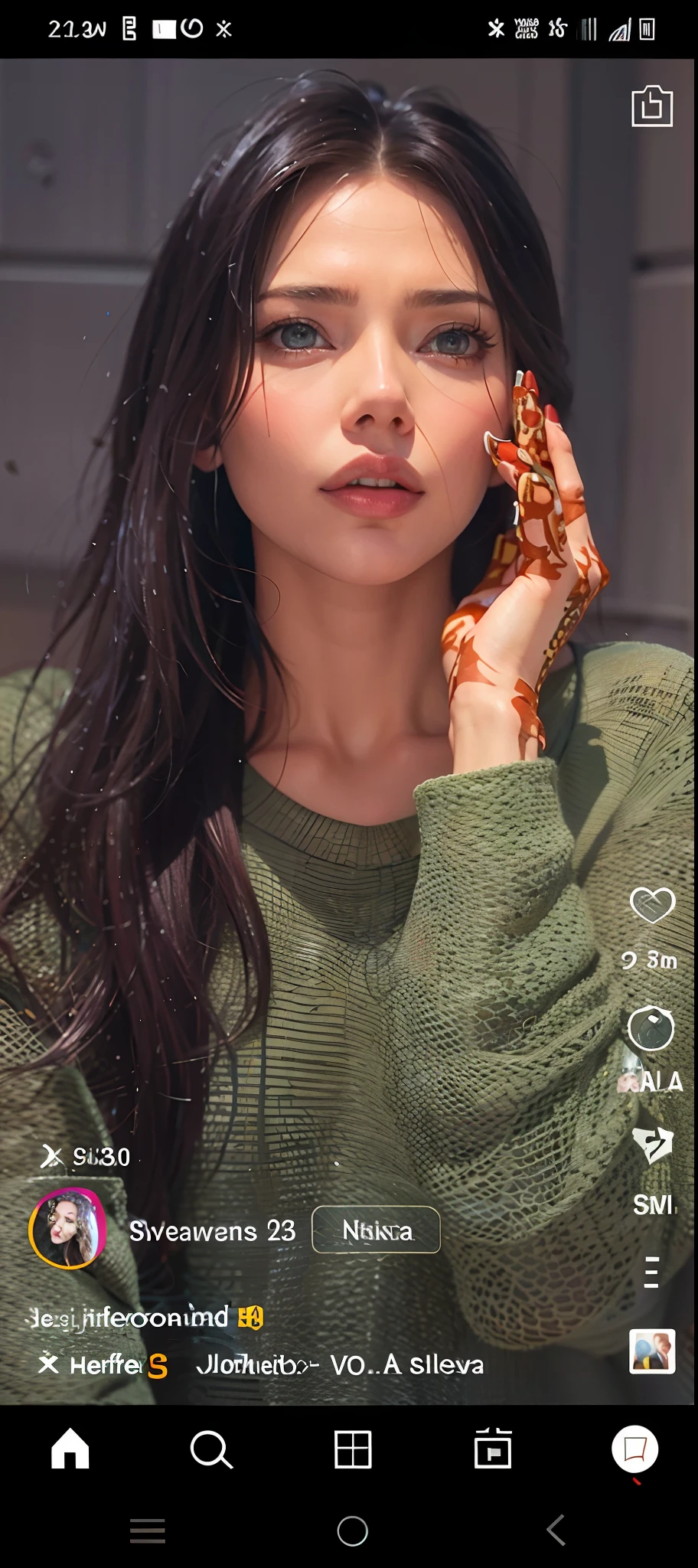
Task: Tap the system home circle button
Action: coord(352,1530)
